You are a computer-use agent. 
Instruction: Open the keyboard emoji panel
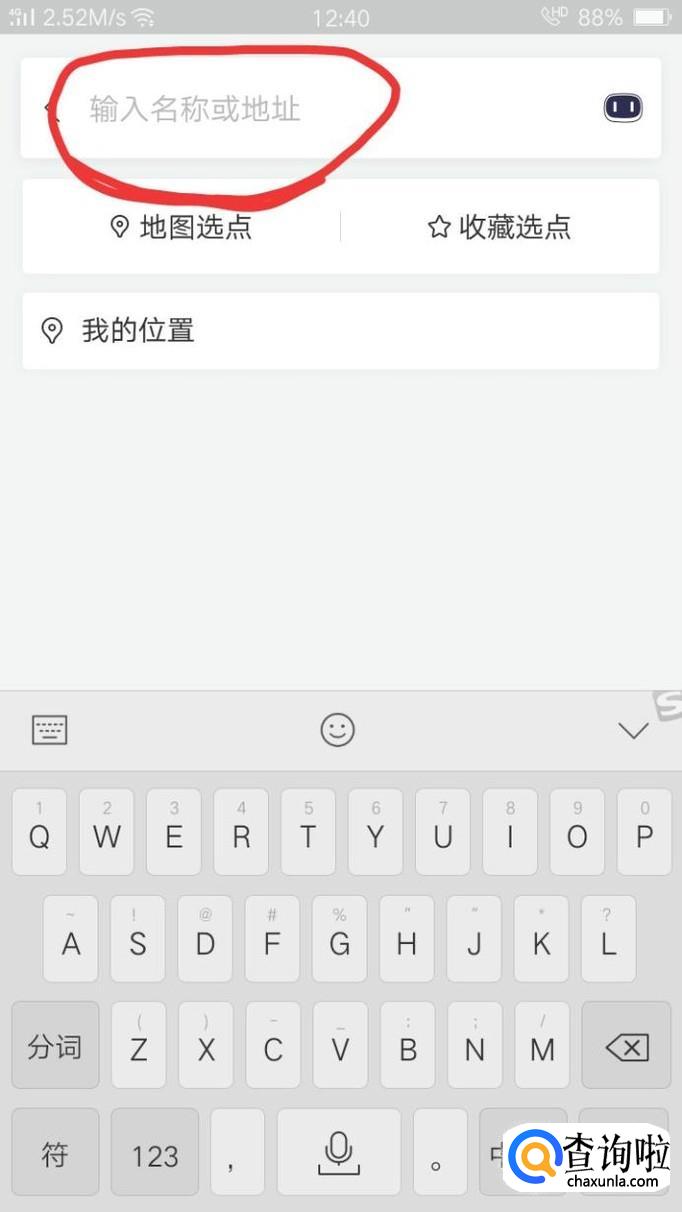pyautogui.click(x=337, y=730)
